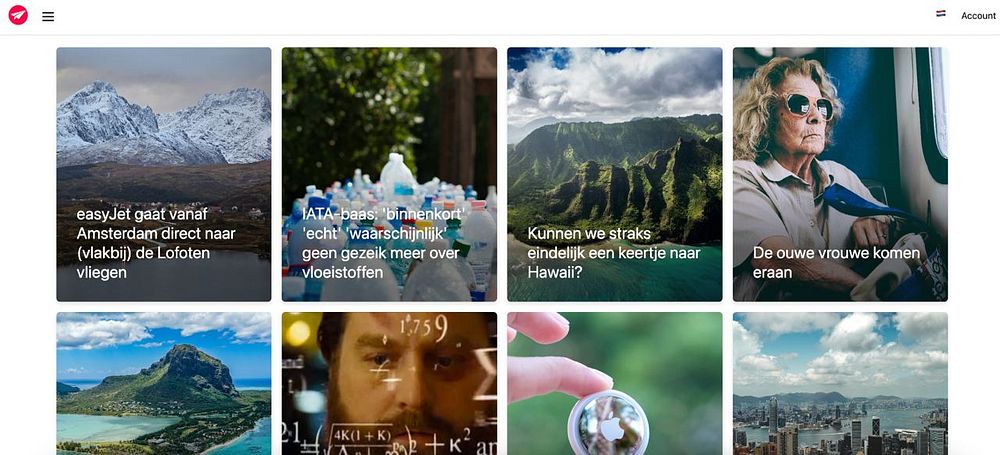
Task: Open the math formulas meme article
Action: 389,383
